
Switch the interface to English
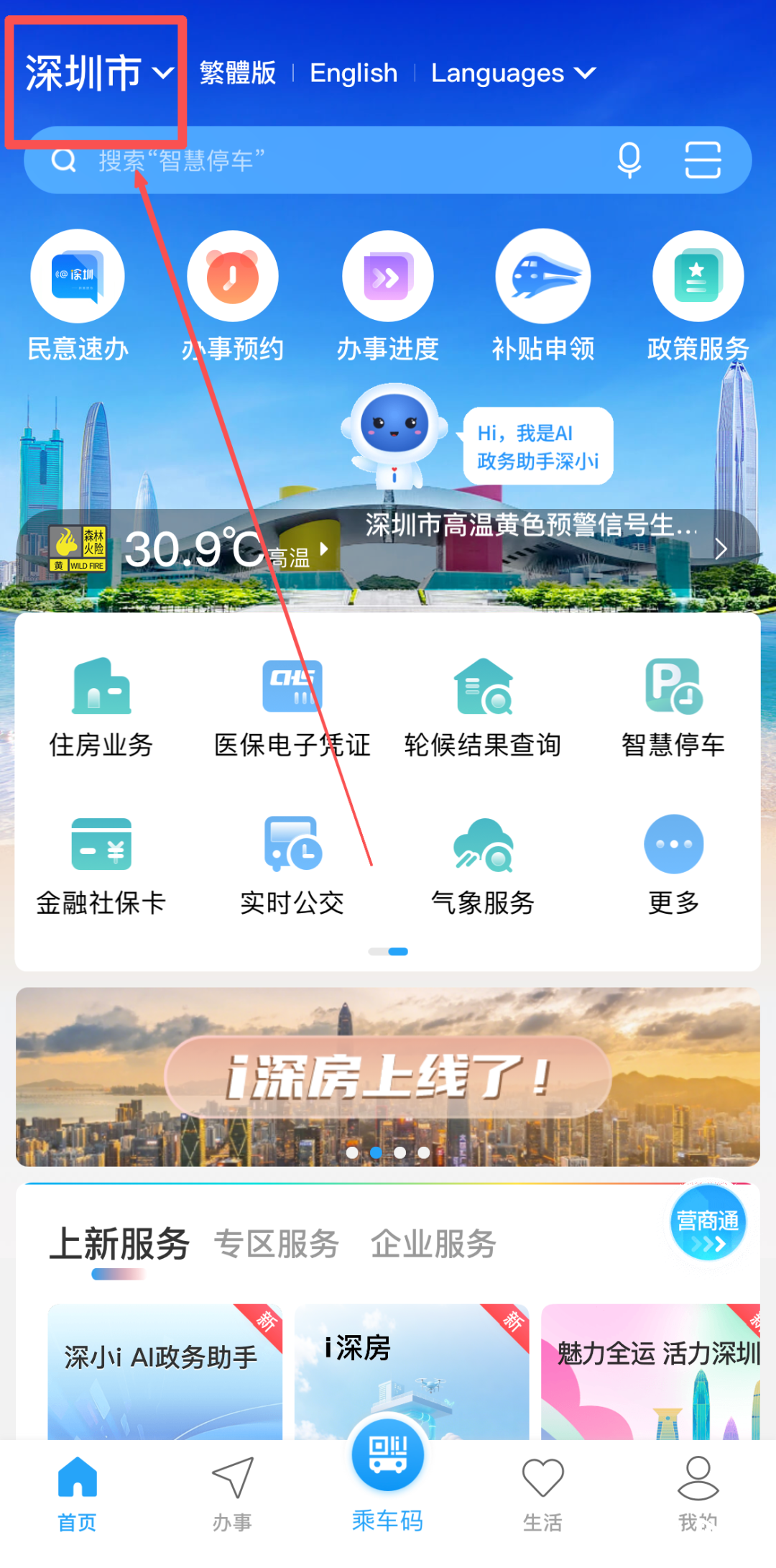(354, 73)
